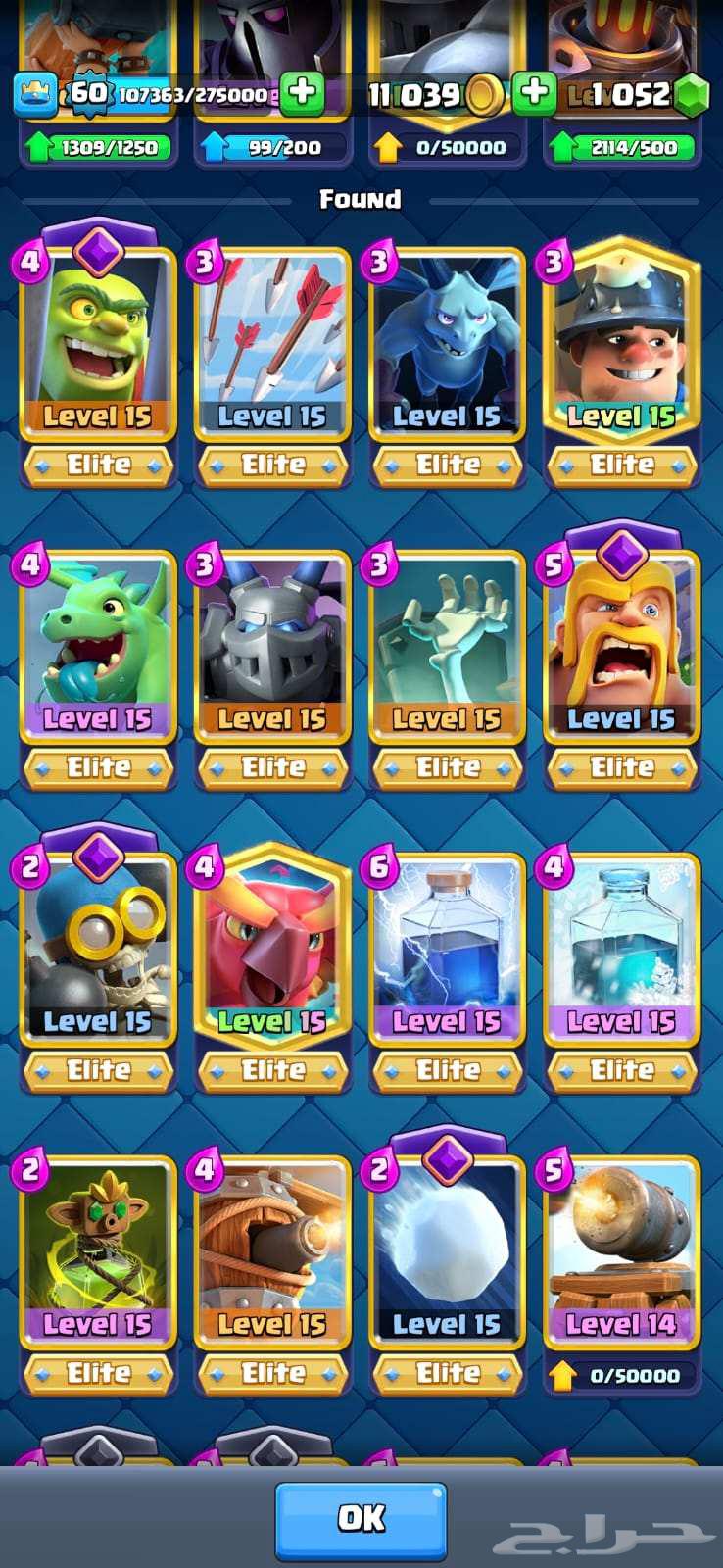This screenshot has width=723, height=1568.
Task: Select the Goblin card thumbnail
Action: [98, 333]
